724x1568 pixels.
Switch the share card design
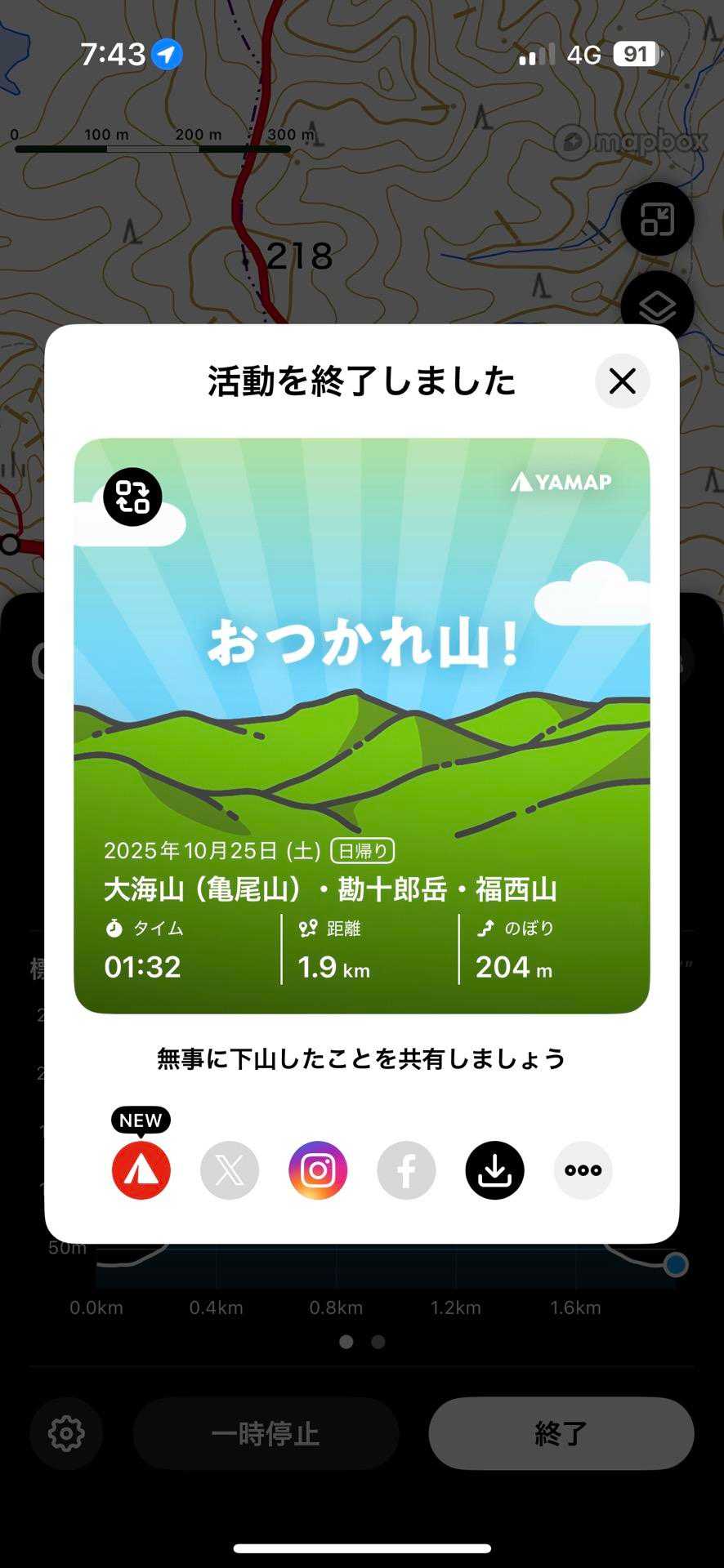pos(132,497)
